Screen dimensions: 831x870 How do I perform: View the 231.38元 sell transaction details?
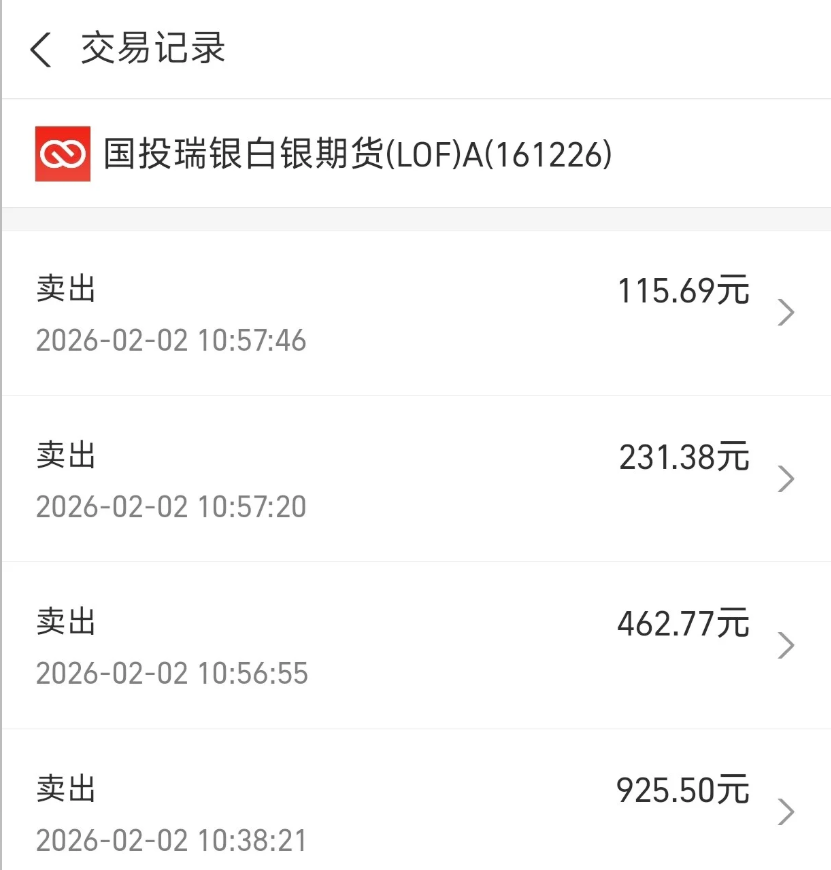415,479
